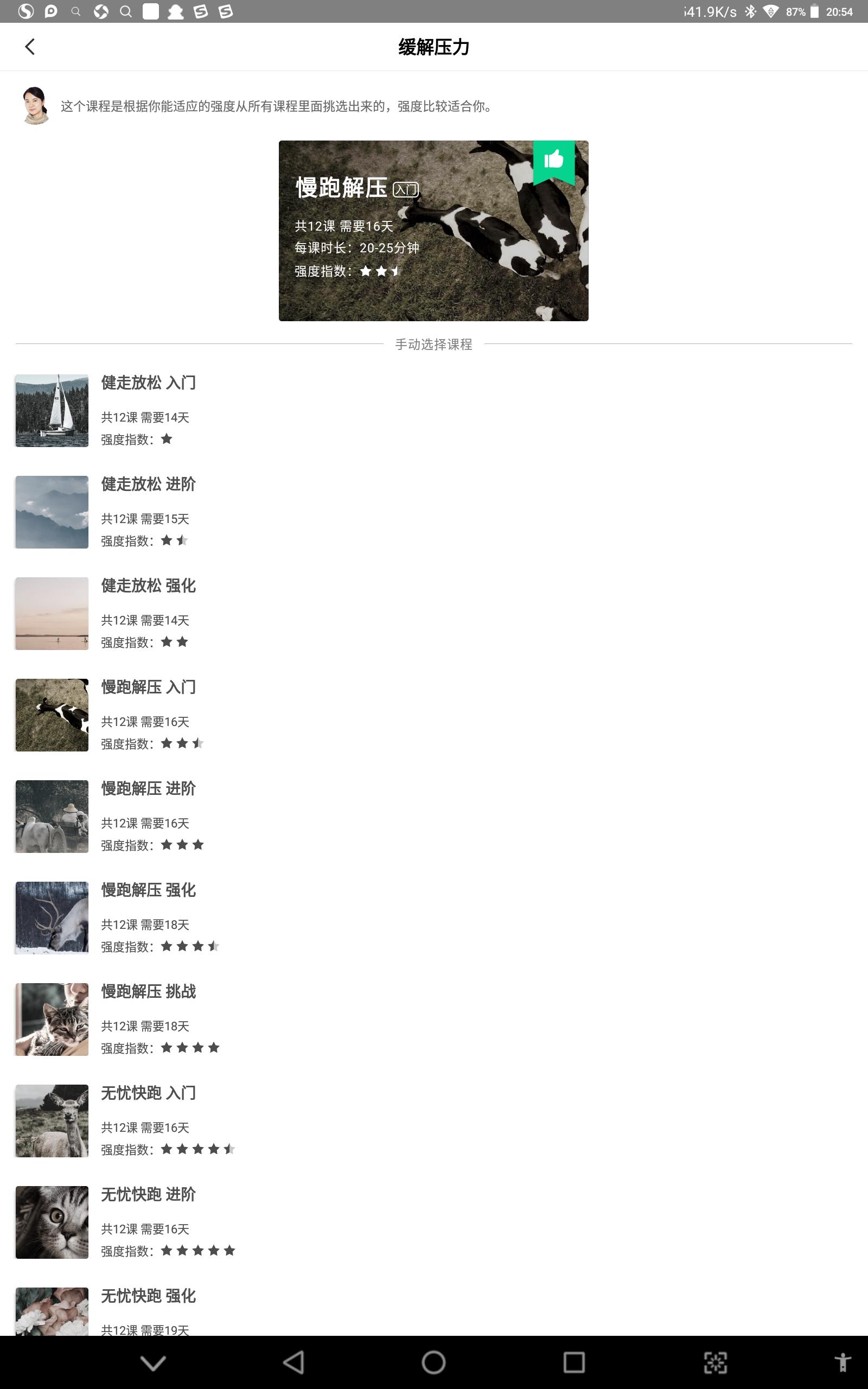Open the 慢跑解压 强化 course

point(148,890)
